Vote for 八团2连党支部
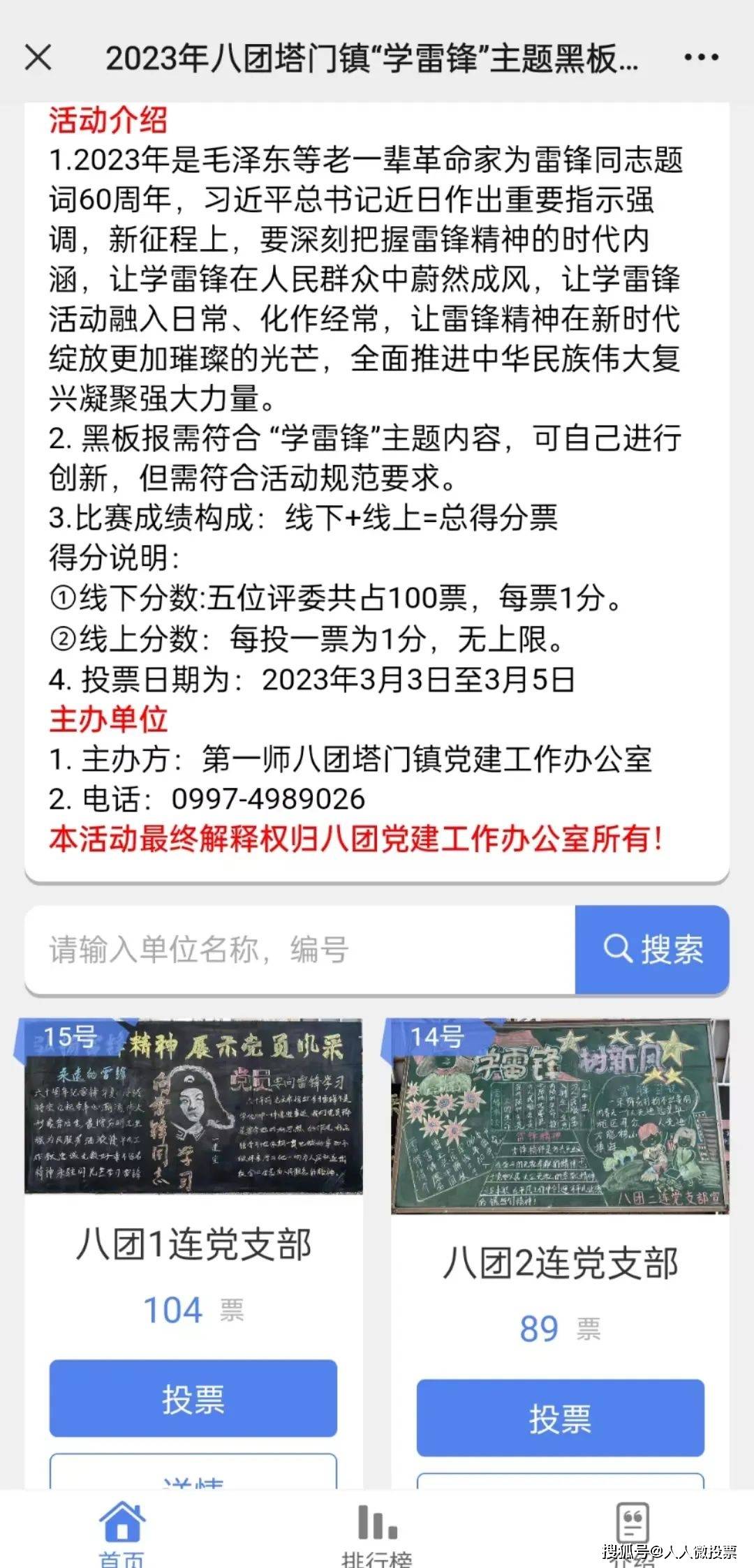This screenshot has width=754, height=1568. [560, 1418]
